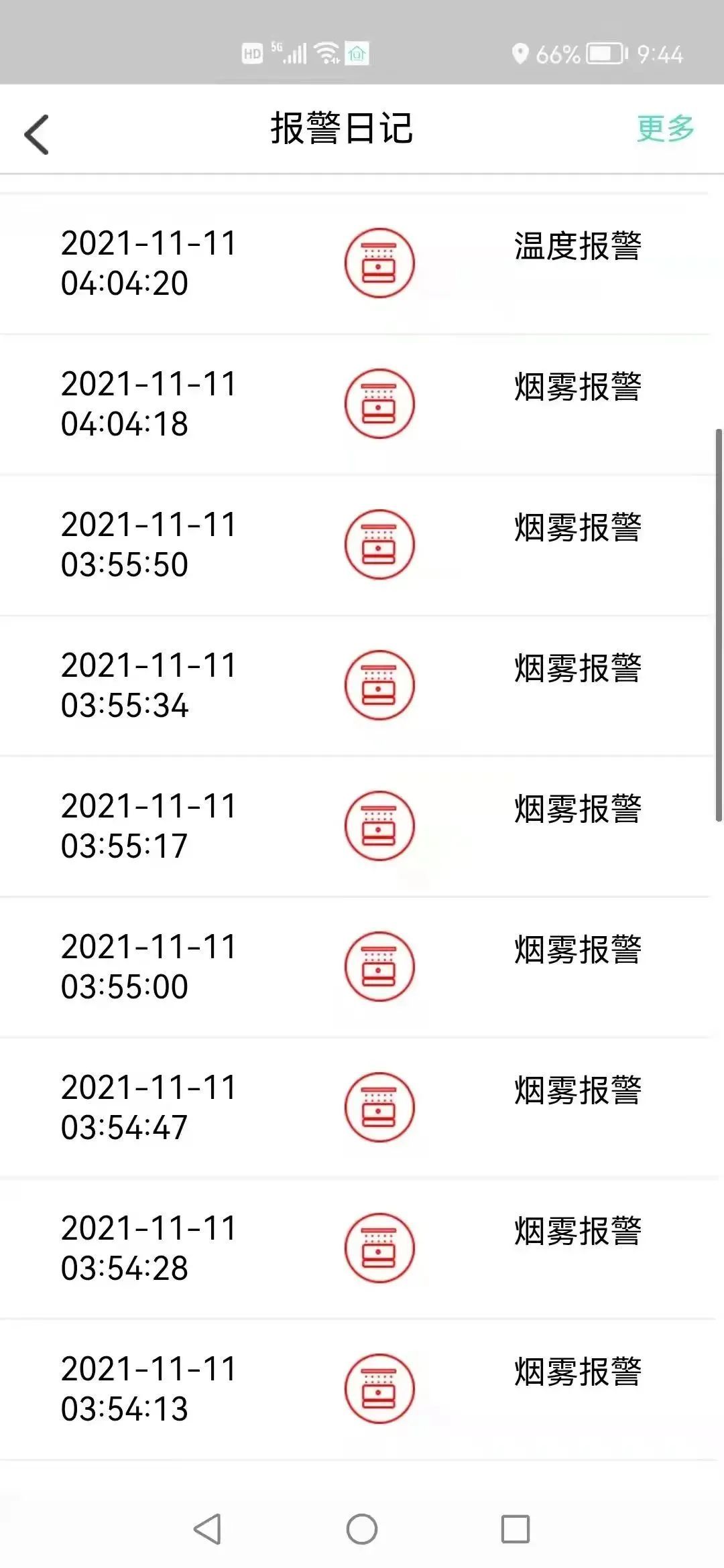
Task: Tap the 烟雾报警 entry at 03:55:17
Action: pyautogui.click(x=362, y=826)
